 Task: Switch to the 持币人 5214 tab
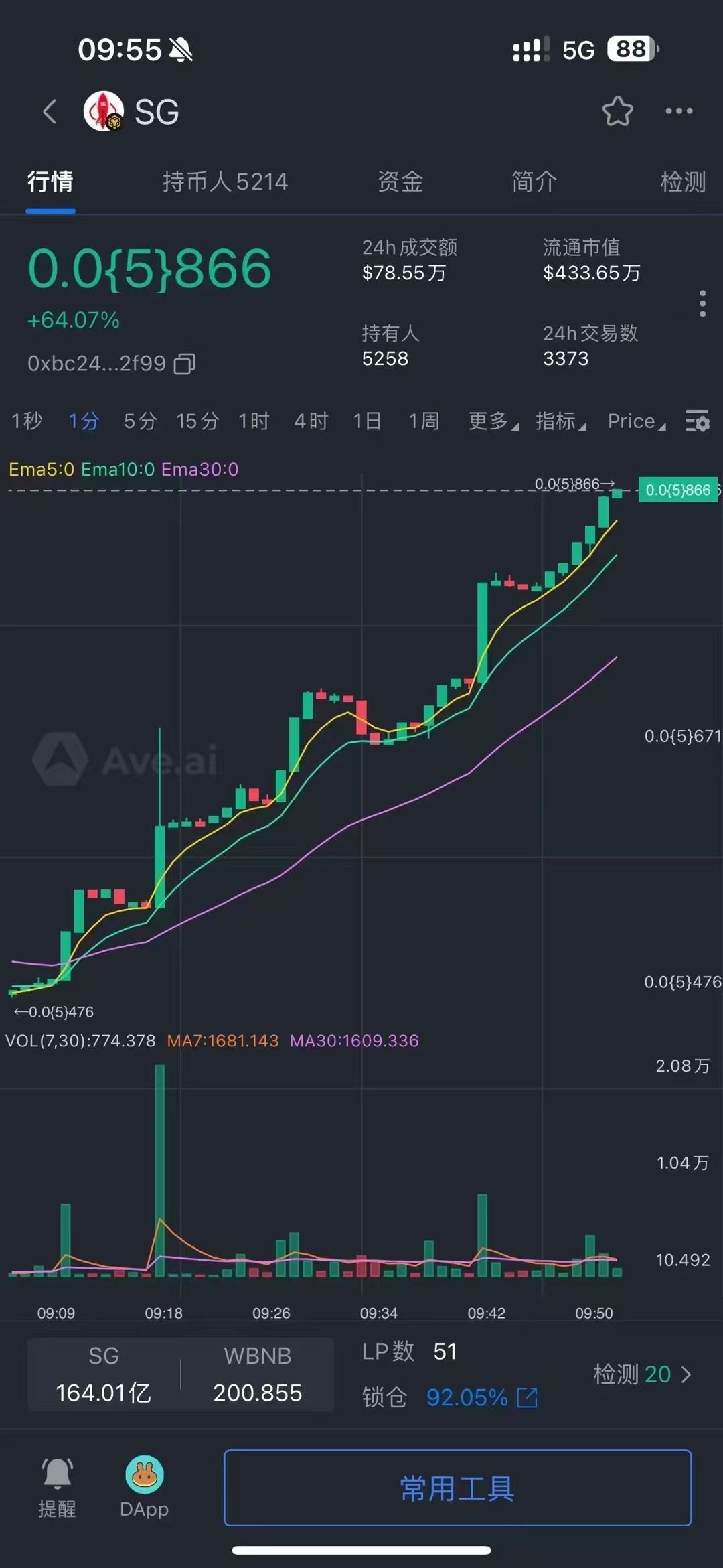(x=225, y=182)
